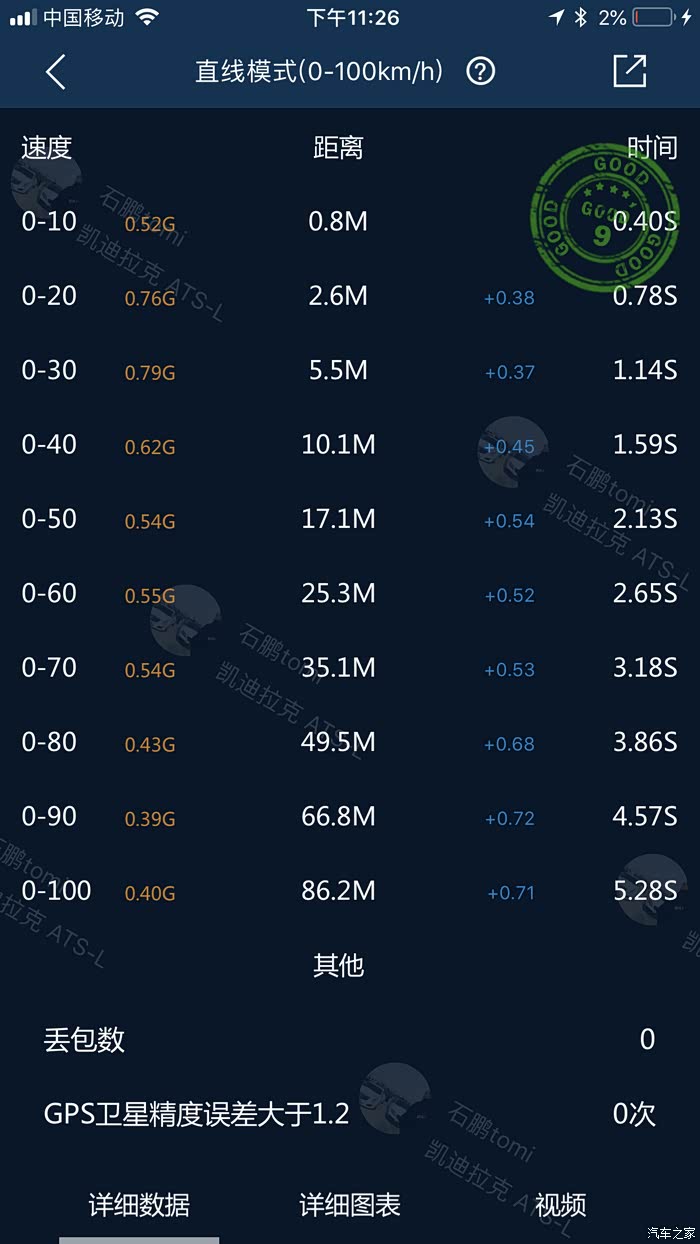Viewport: 700px width, 1244px height.
Task: Select the 视频 tab
Action: [x=560, y=1205]
